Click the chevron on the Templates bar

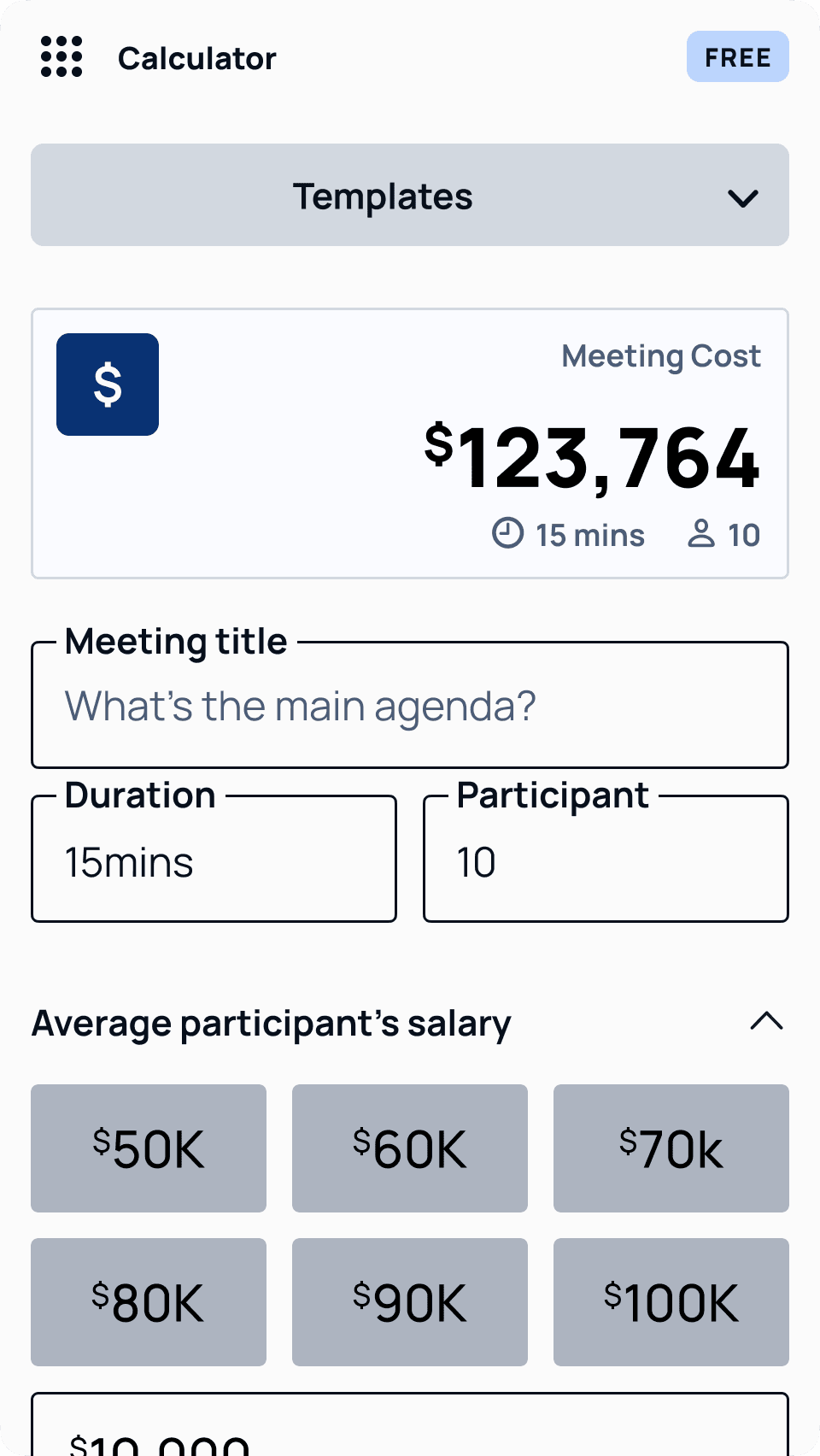coord(743,197)
